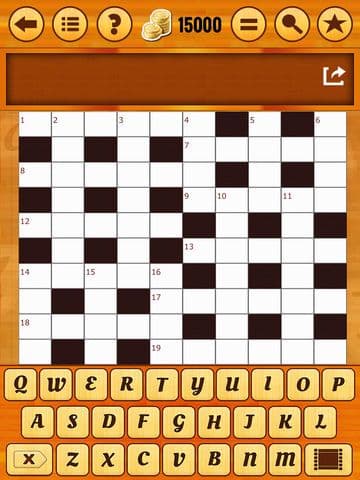The height and width of the screenshot is (480, 360).
Task: Select crossword cell numbered 1
Action: pyautogui.click(x=35, y=124)
